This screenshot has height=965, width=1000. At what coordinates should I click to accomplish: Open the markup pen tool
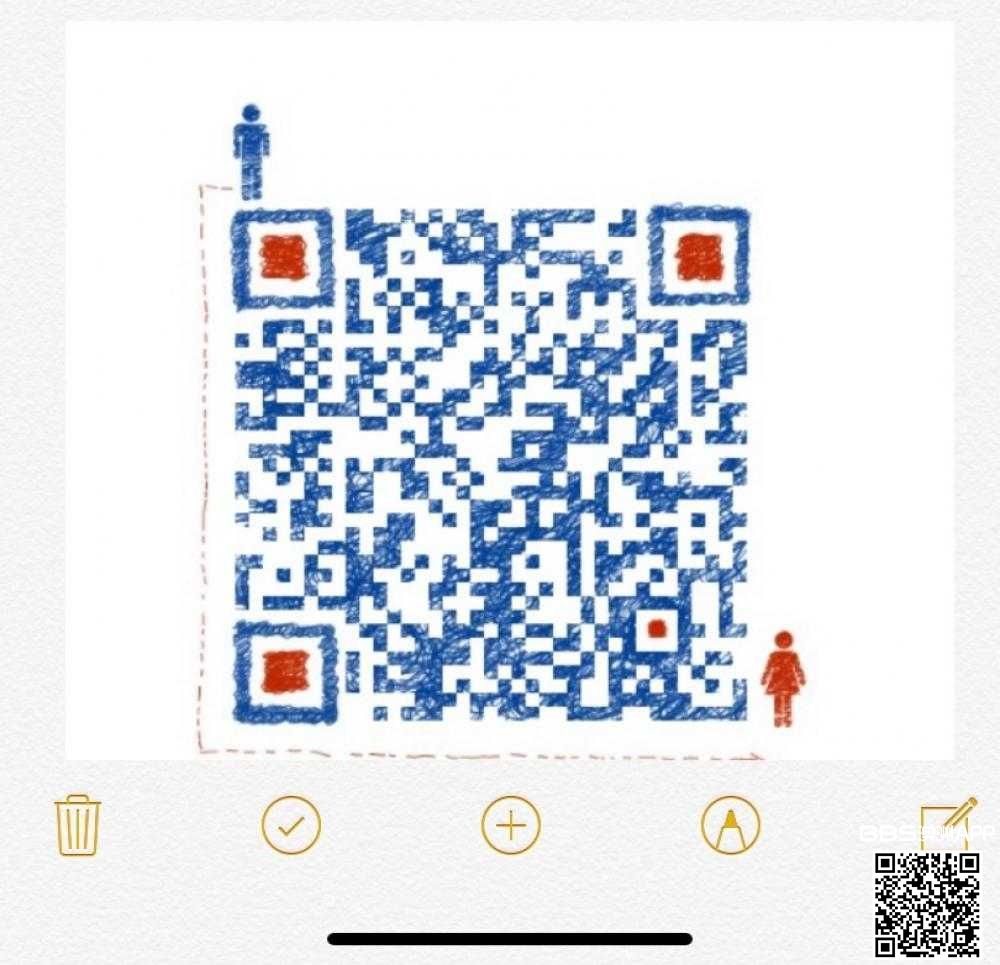click(731, 826)
